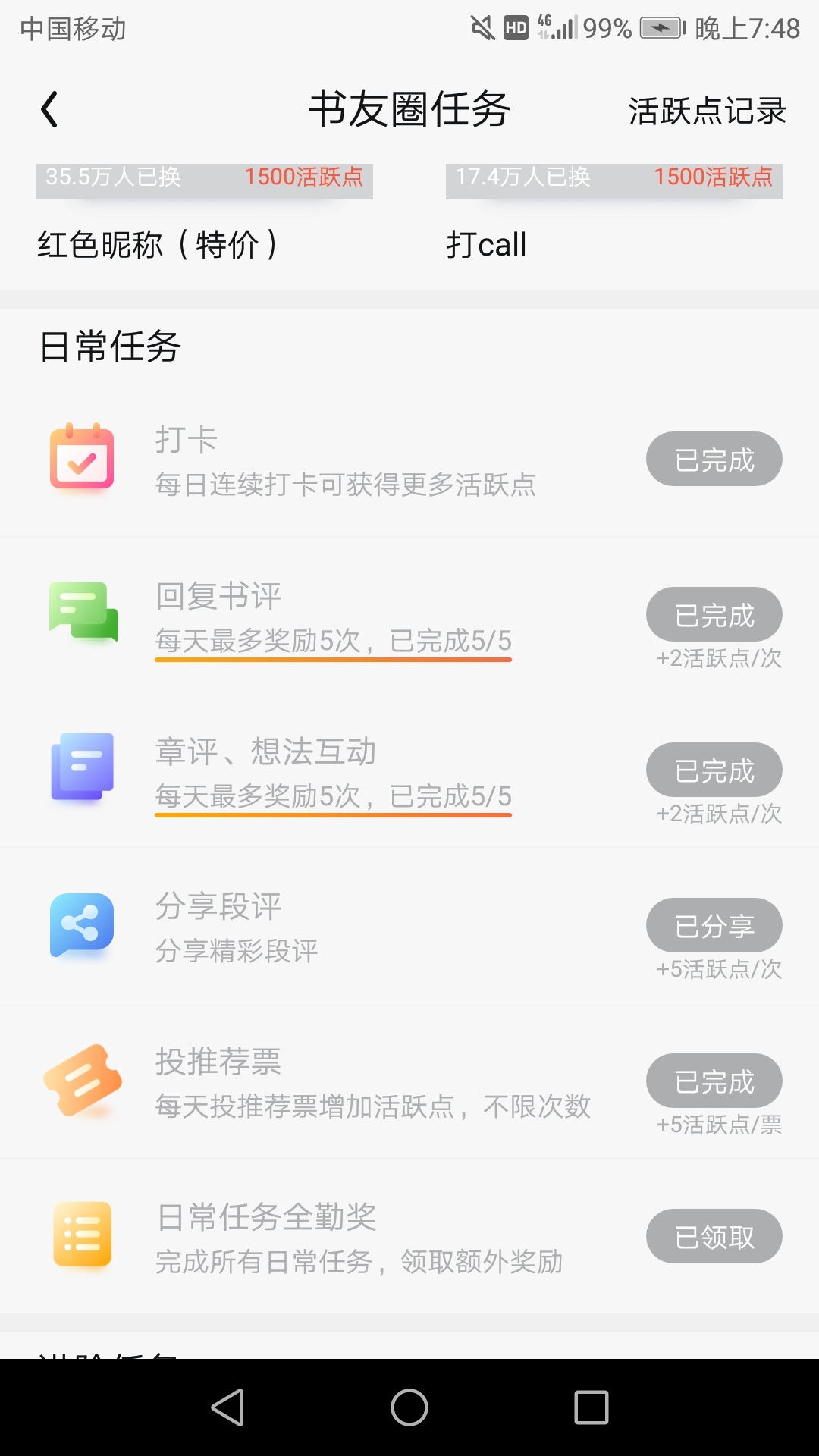Image resolution: width=819 pixels, height=1456 pixels.
Task: Open the 投推荐票 task row
Action: pos(409,1081)
